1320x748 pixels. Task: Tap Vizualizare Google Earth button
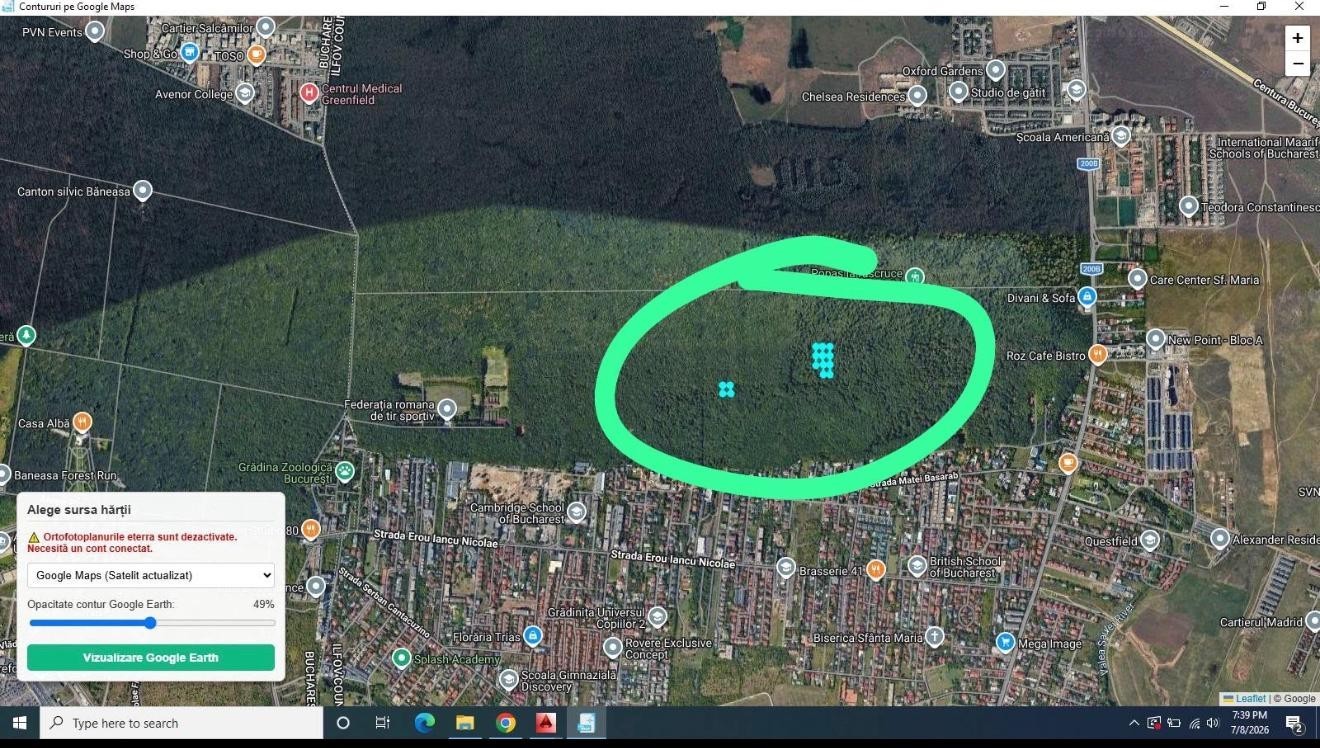[150, 657]
